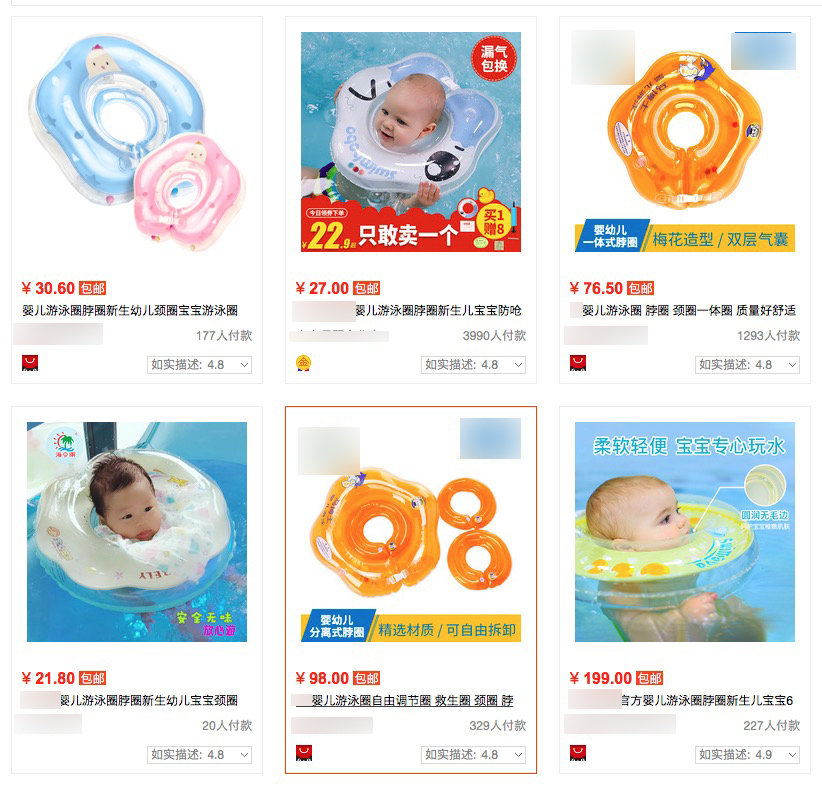This screenshot has height=787, width=822.
Task: Open title link of the ¥76.50 item
Action: pyautogui.click(x=689, y=311)
